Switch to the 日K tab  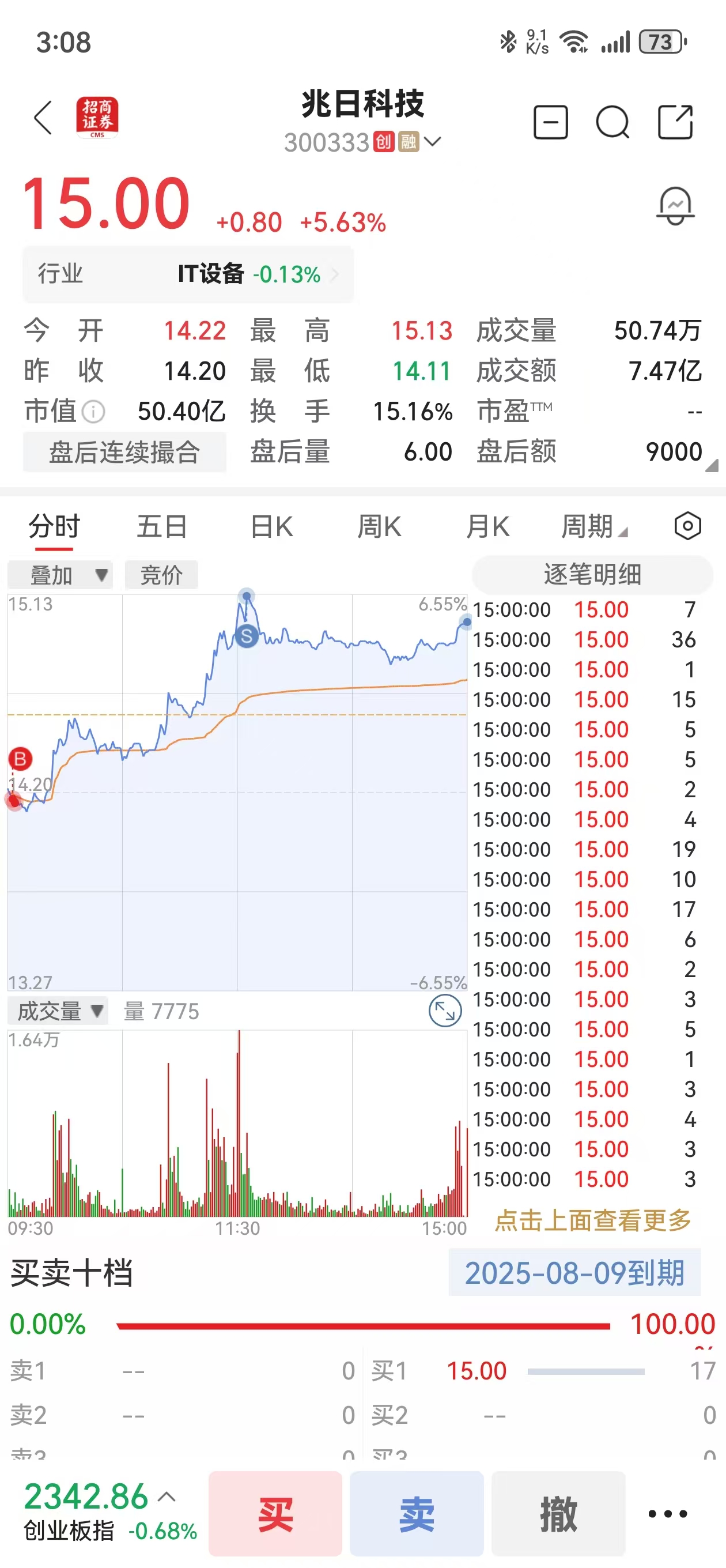coord(271,526)
